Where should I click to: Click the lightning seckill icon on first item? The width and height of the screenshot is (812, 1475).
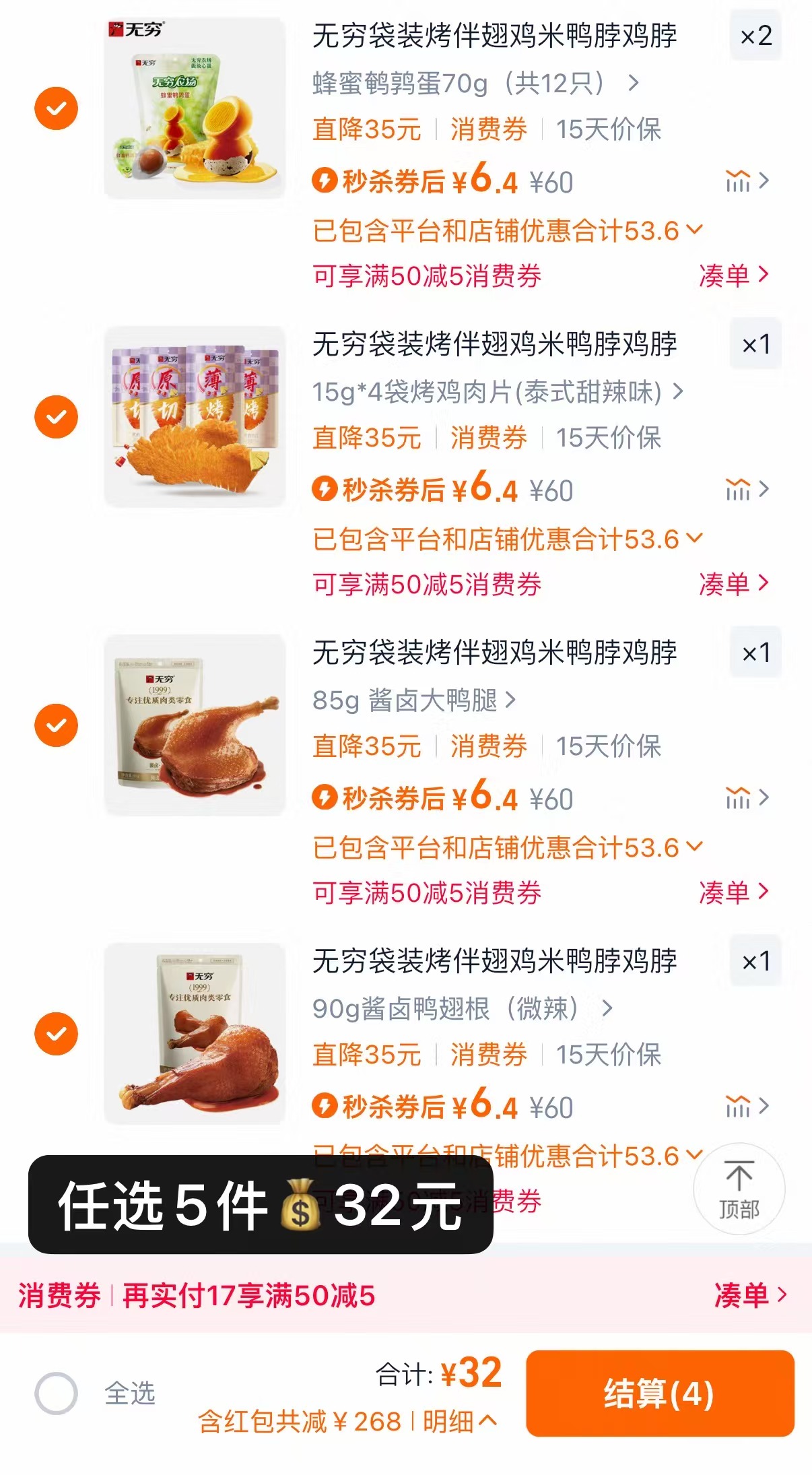327,181
